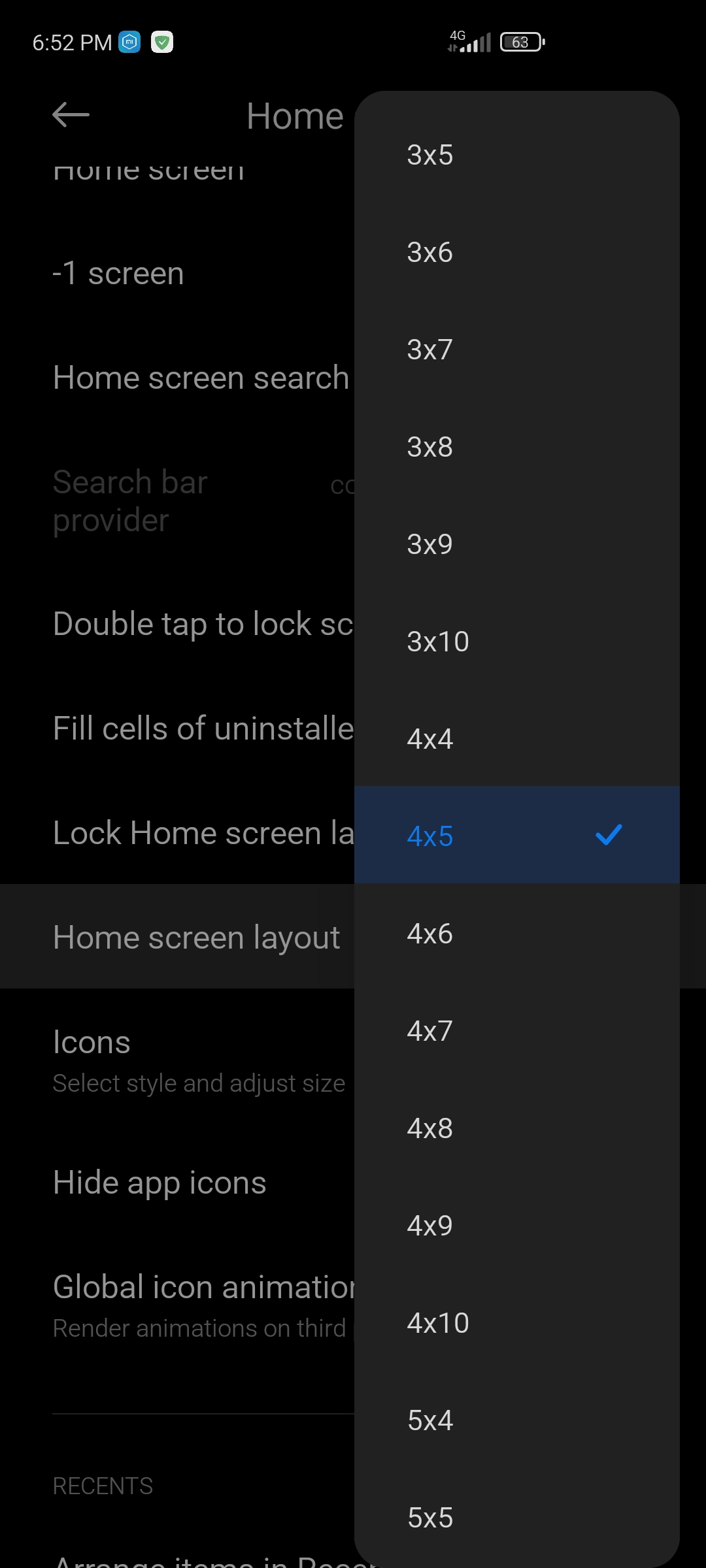Tap the currently selected 4x5 option
Viewport: 706px width, 1568px height.
tap(516, 836)
